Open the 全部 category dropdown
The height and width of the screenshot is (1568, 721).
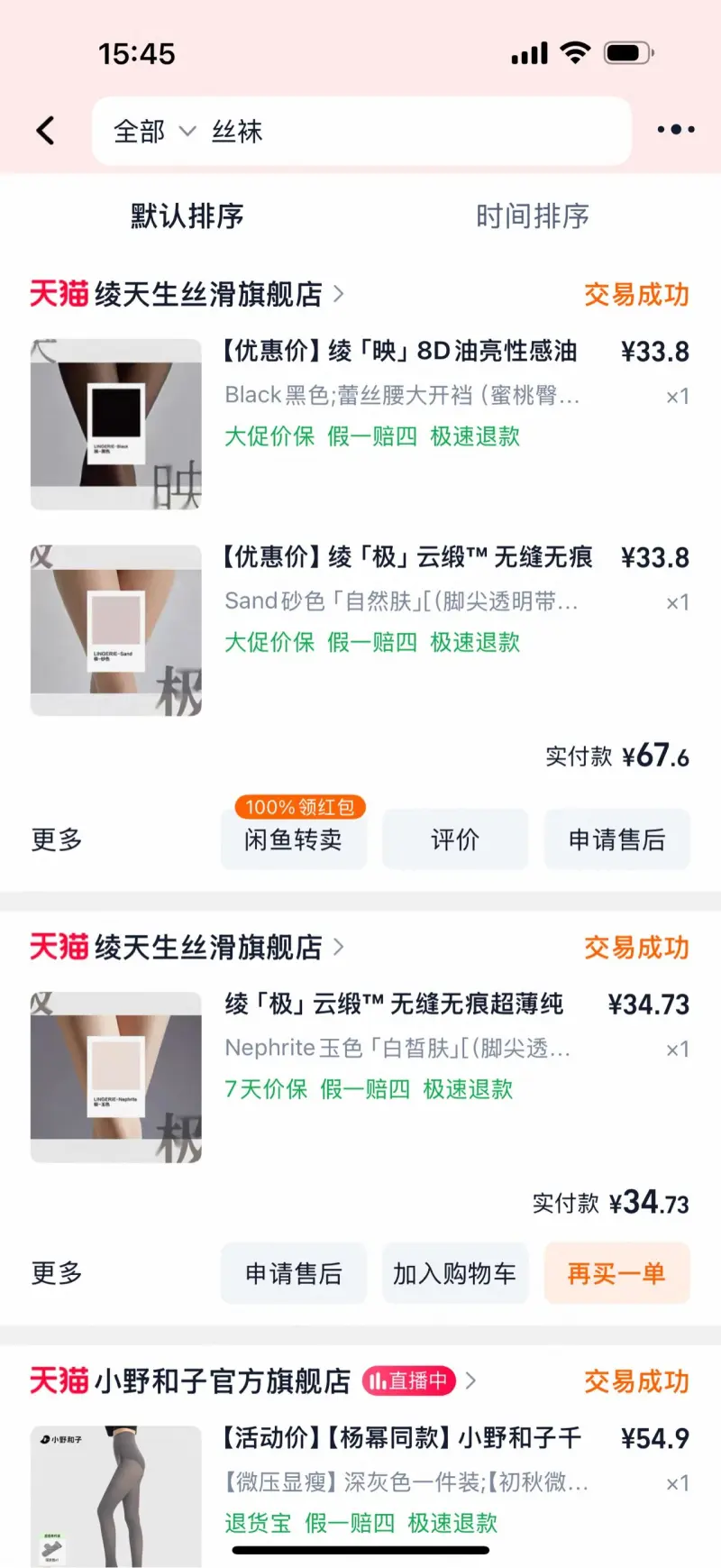point(153,132)
